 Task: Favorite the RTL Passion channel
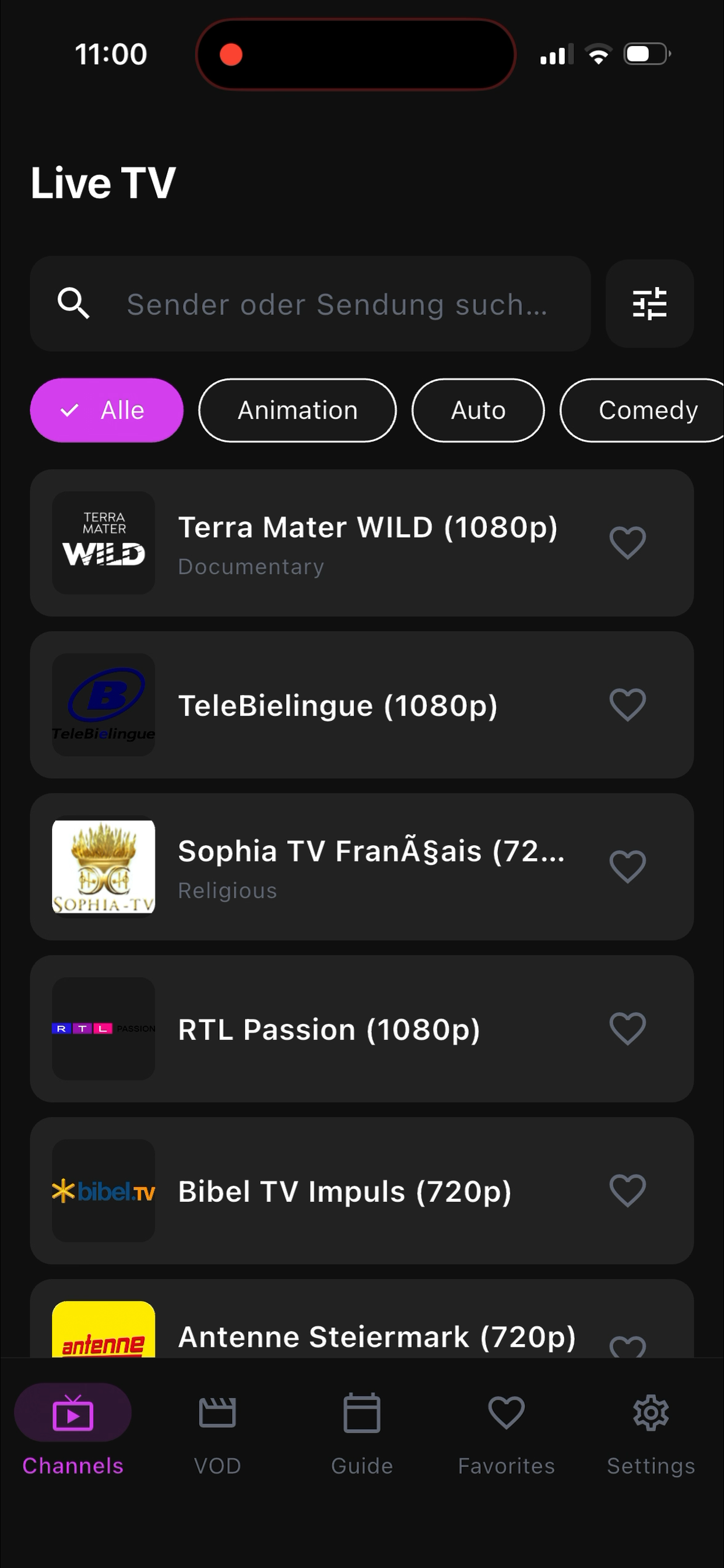pyautogui.click(x=628, y=1028)
